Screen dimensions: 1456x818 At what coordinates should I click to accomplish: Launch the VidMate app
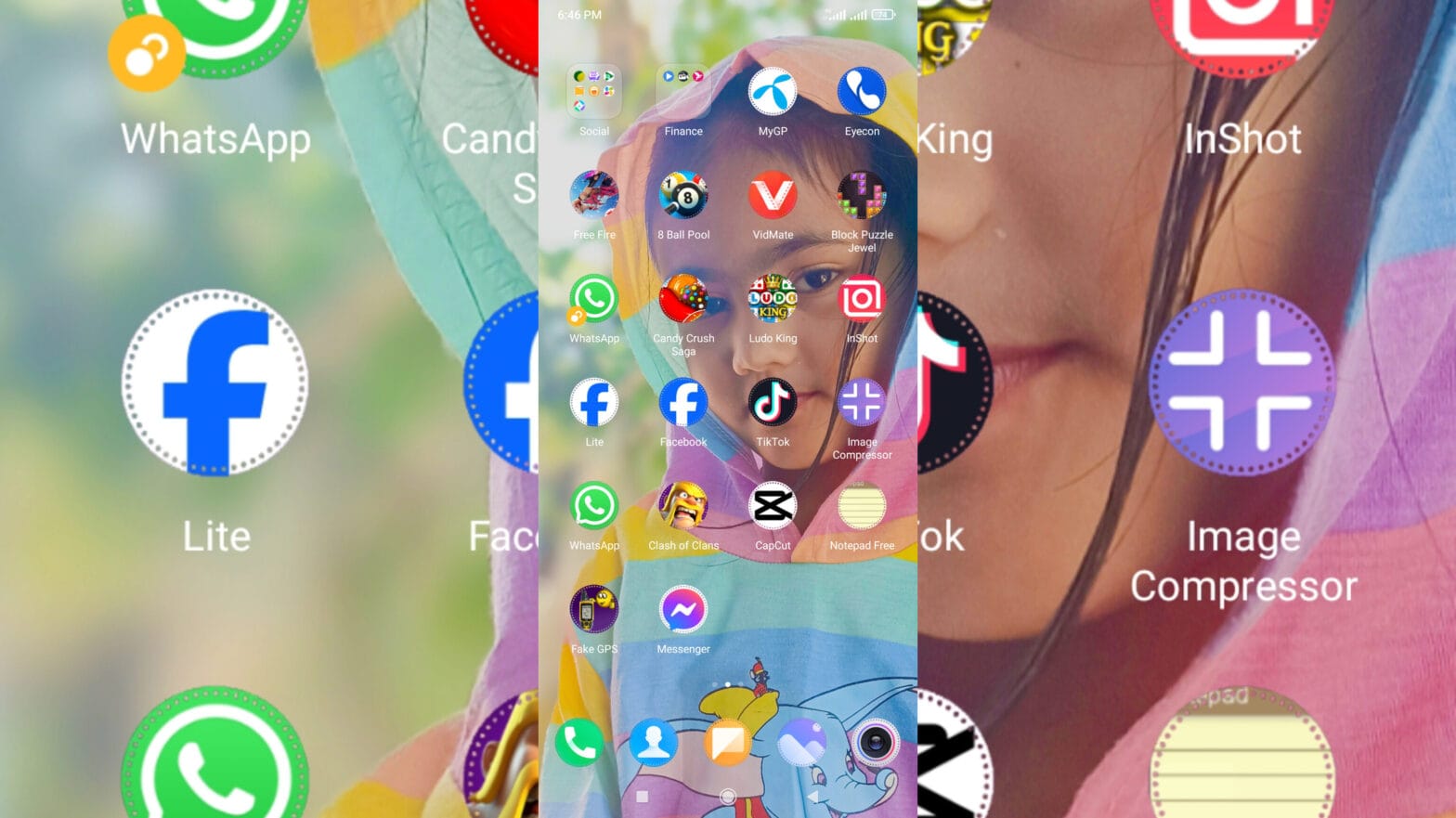(773, 196)
